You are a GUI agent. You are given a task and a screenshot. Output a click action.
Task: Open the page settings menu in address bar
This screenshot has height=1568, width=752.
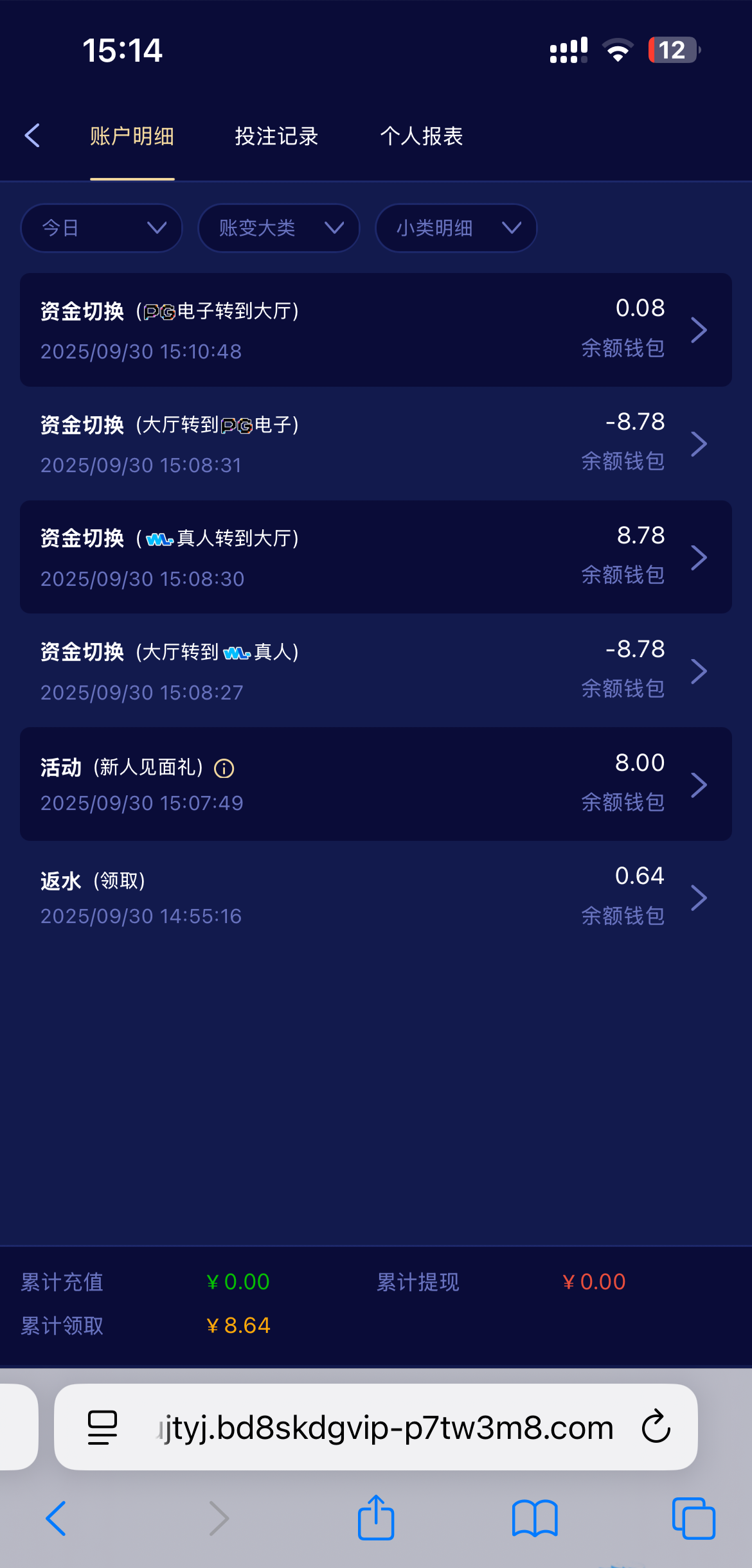point(102,1427)
